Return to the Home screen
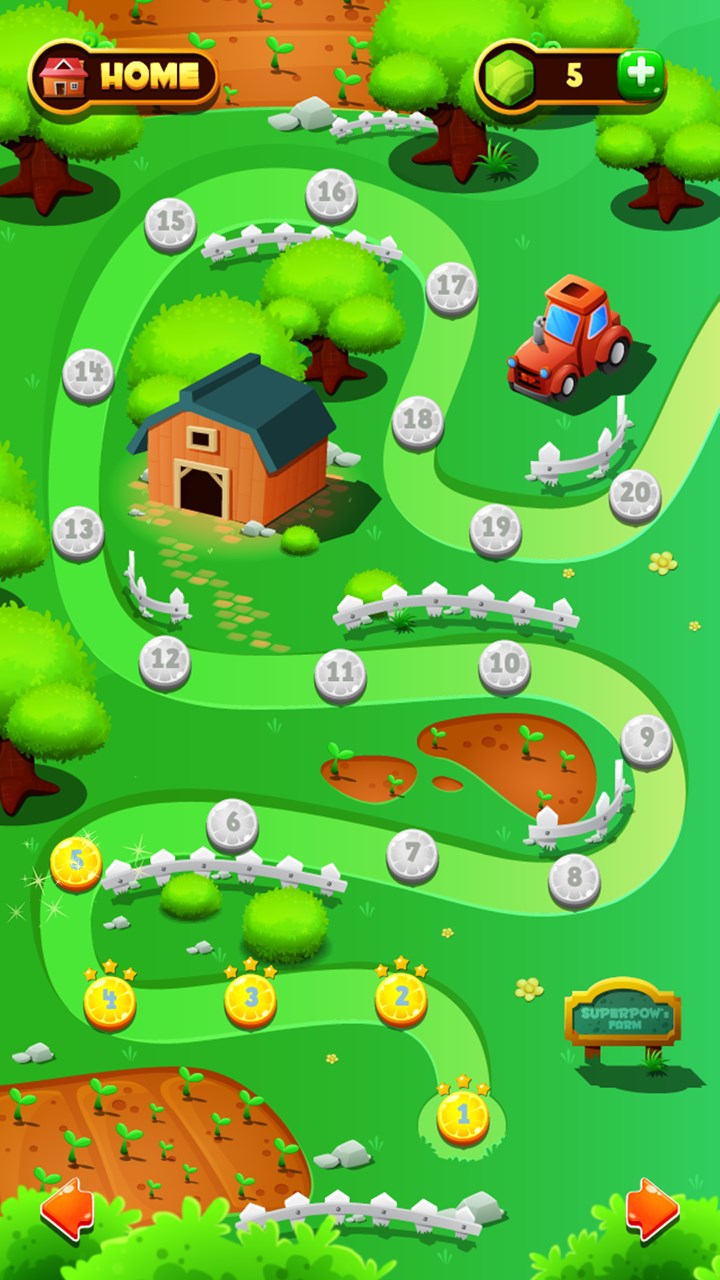 [123, 77]
